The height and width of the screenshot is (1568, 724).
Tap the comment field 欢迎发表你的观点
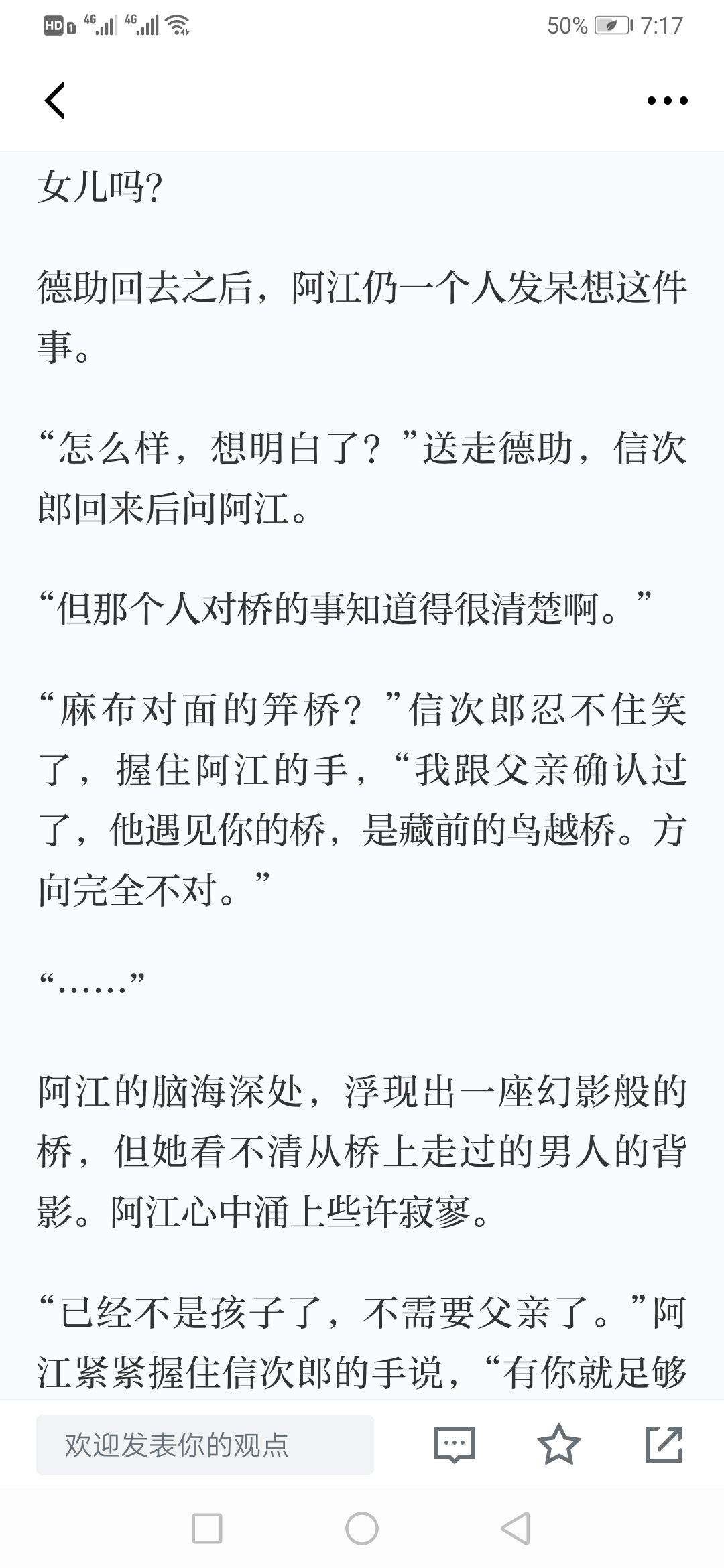click(x=205, y=1445)
